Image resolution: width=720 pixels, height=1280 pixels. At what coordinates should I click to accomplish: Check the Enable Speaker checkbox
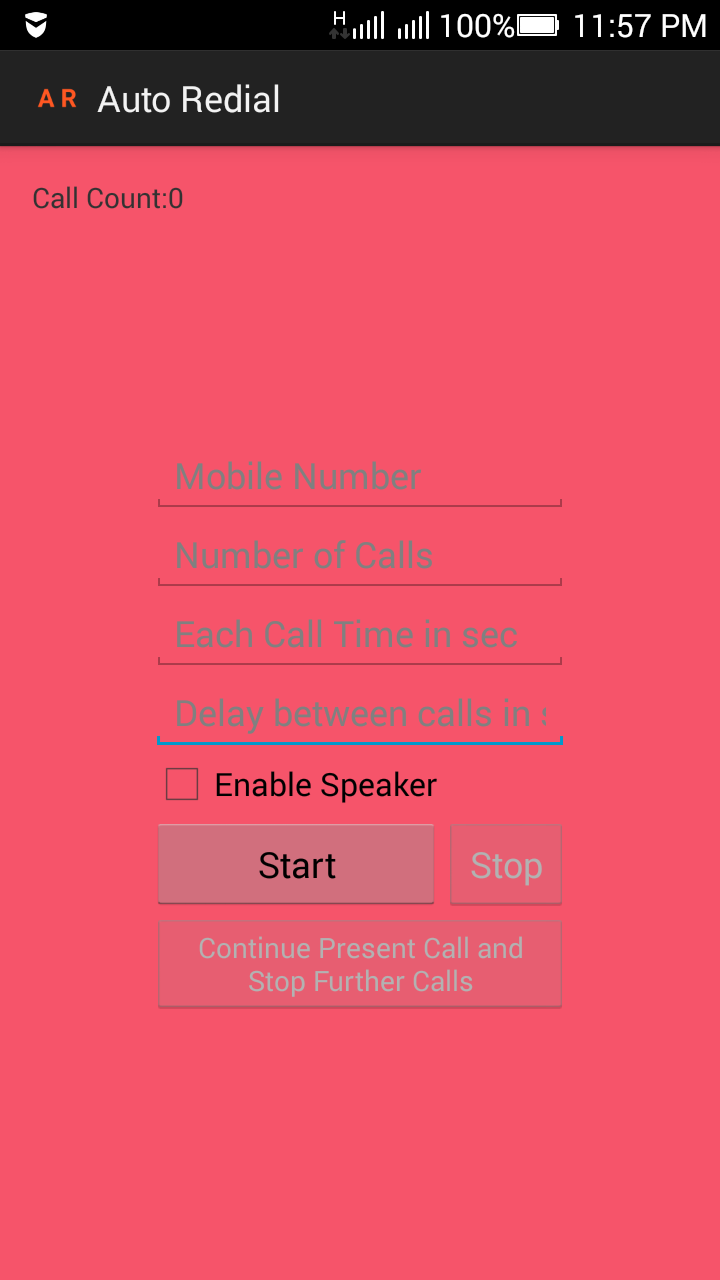point(182,785)
